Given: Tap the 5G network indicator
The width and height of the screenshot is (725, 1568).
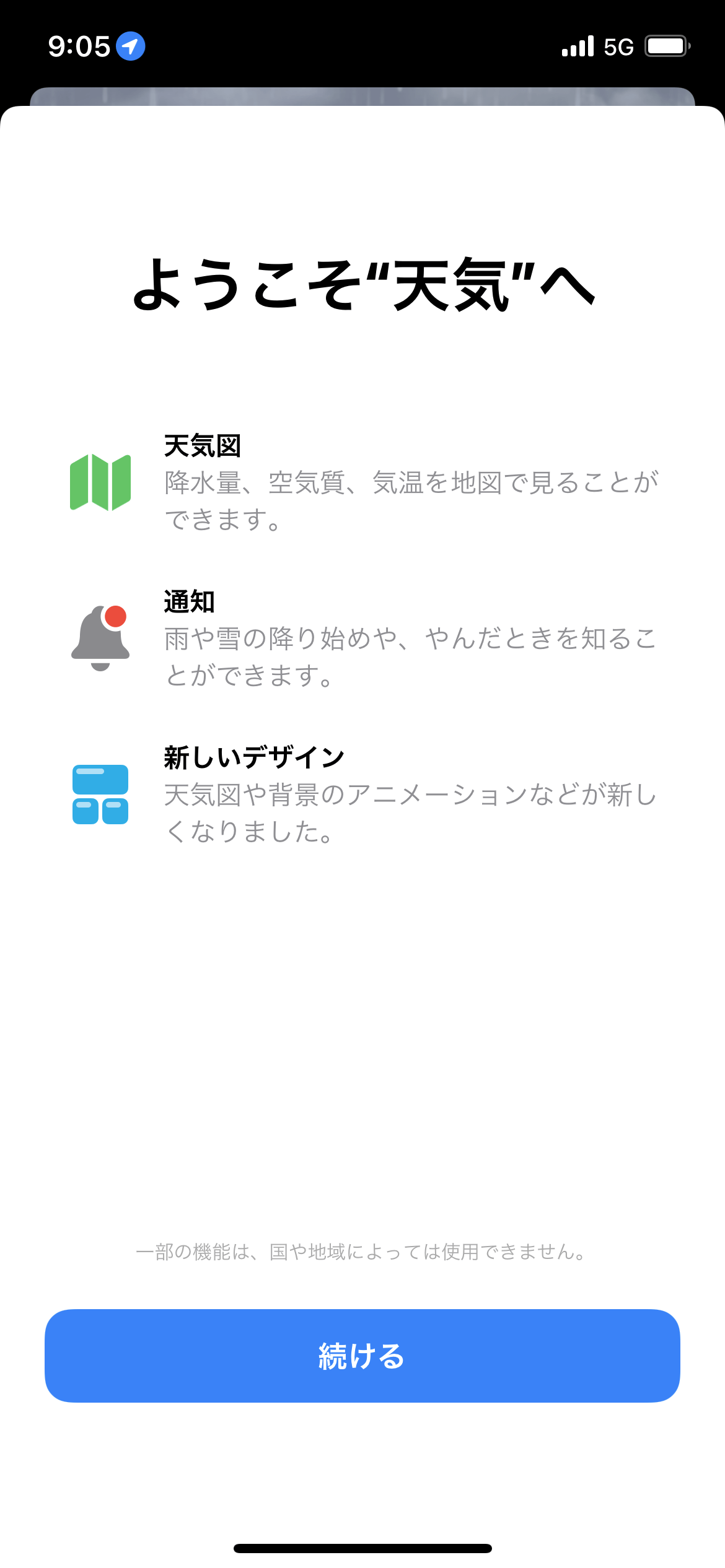Looking at the screenshot, I should [618, 45].
